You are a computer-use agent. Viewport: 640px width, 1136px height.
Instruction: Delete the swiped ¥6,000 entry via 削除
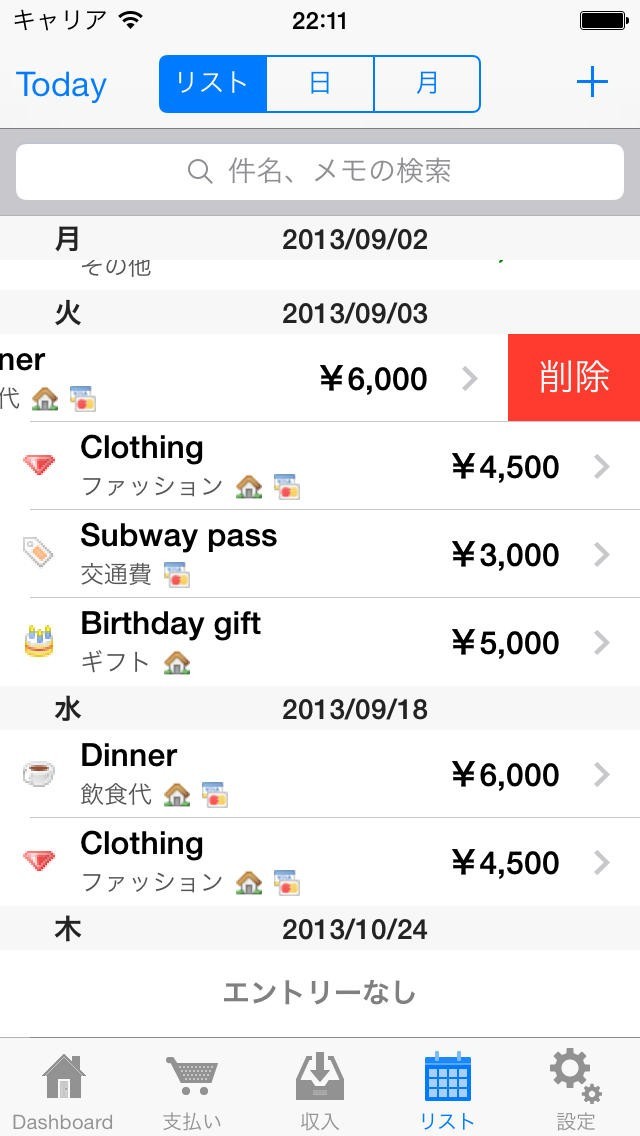pyautogui.click(x=574, y=378)
